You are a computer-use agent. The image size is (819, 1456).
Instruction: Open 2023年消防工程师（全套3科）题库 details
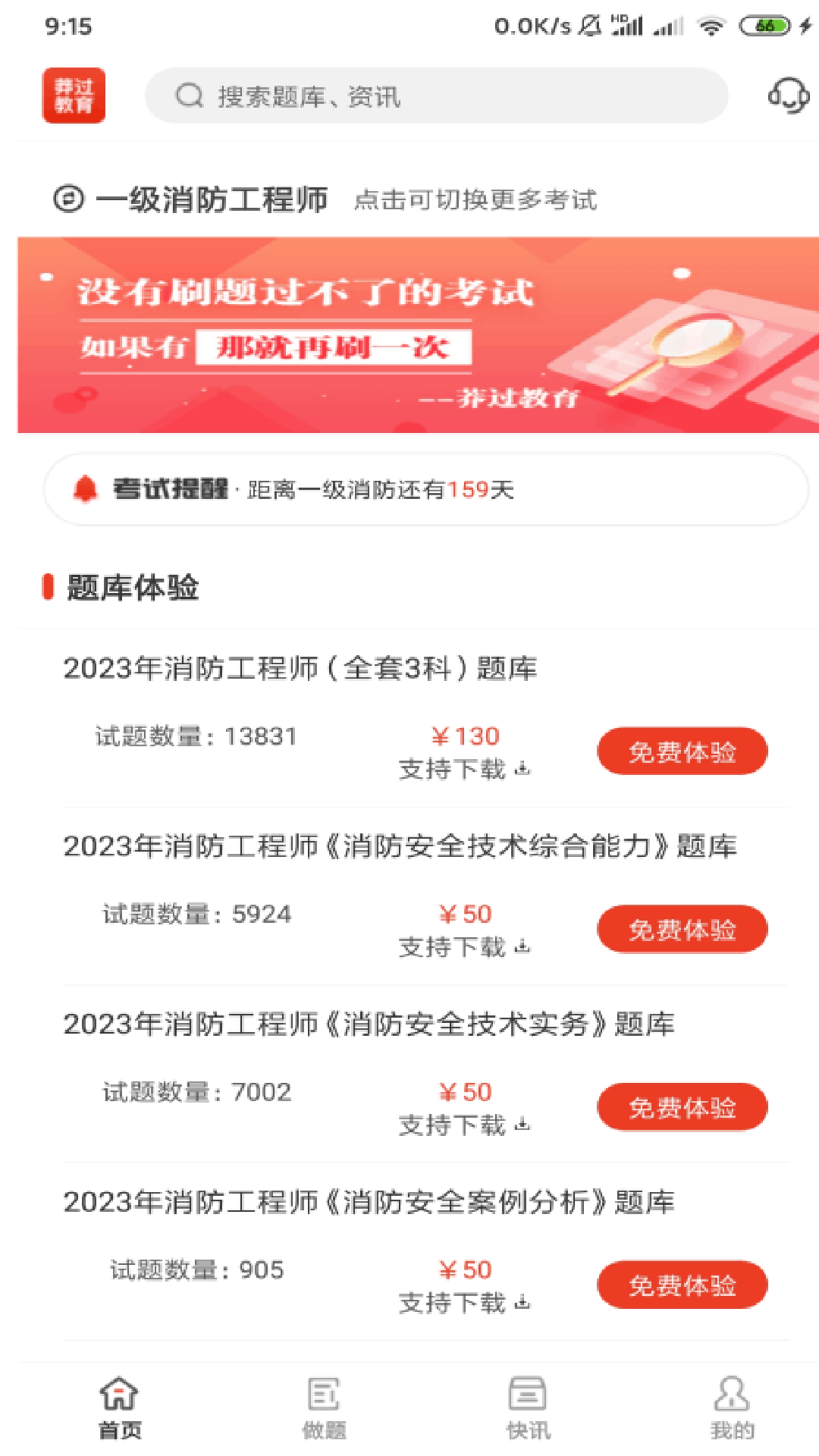pyautogui.click(x=300, y=669)
